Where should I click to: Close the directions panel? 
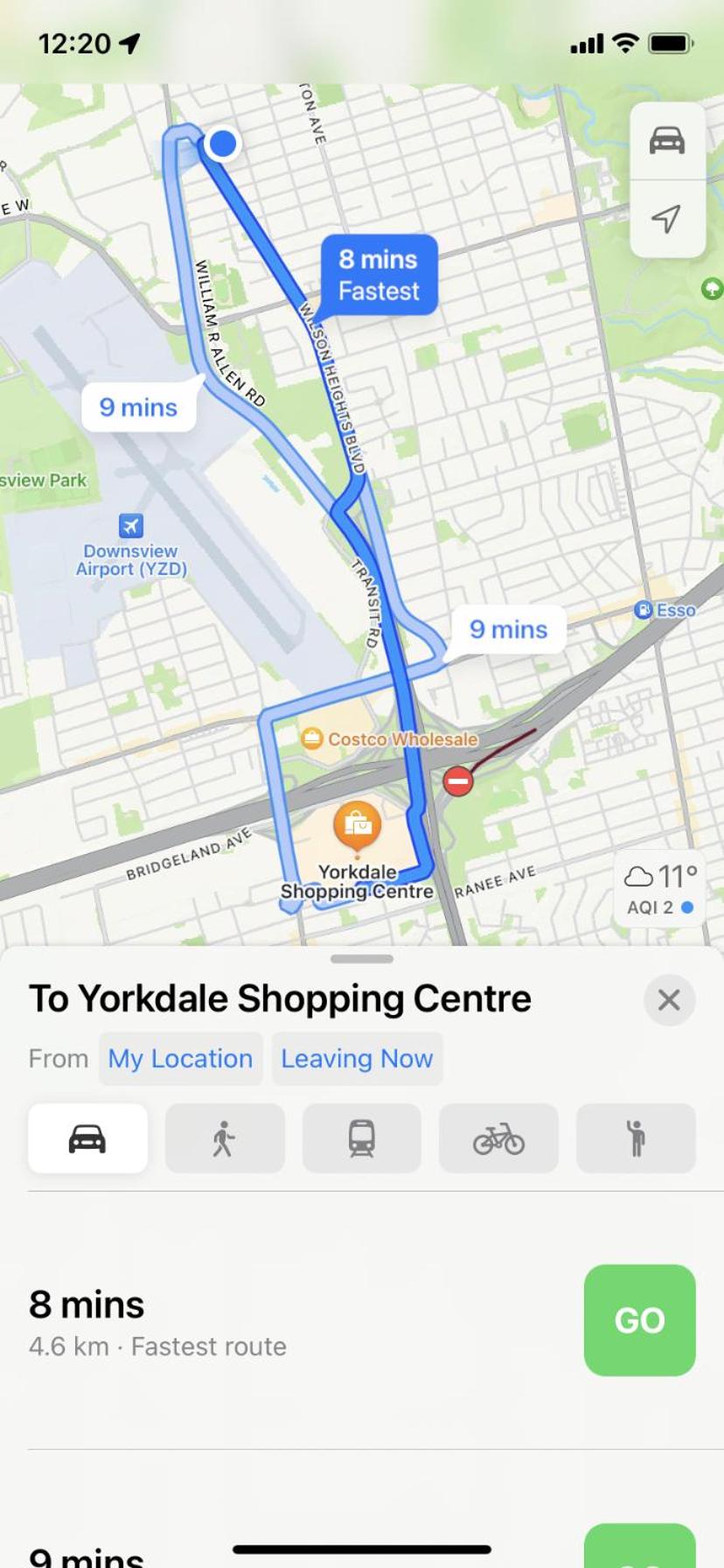669,999
